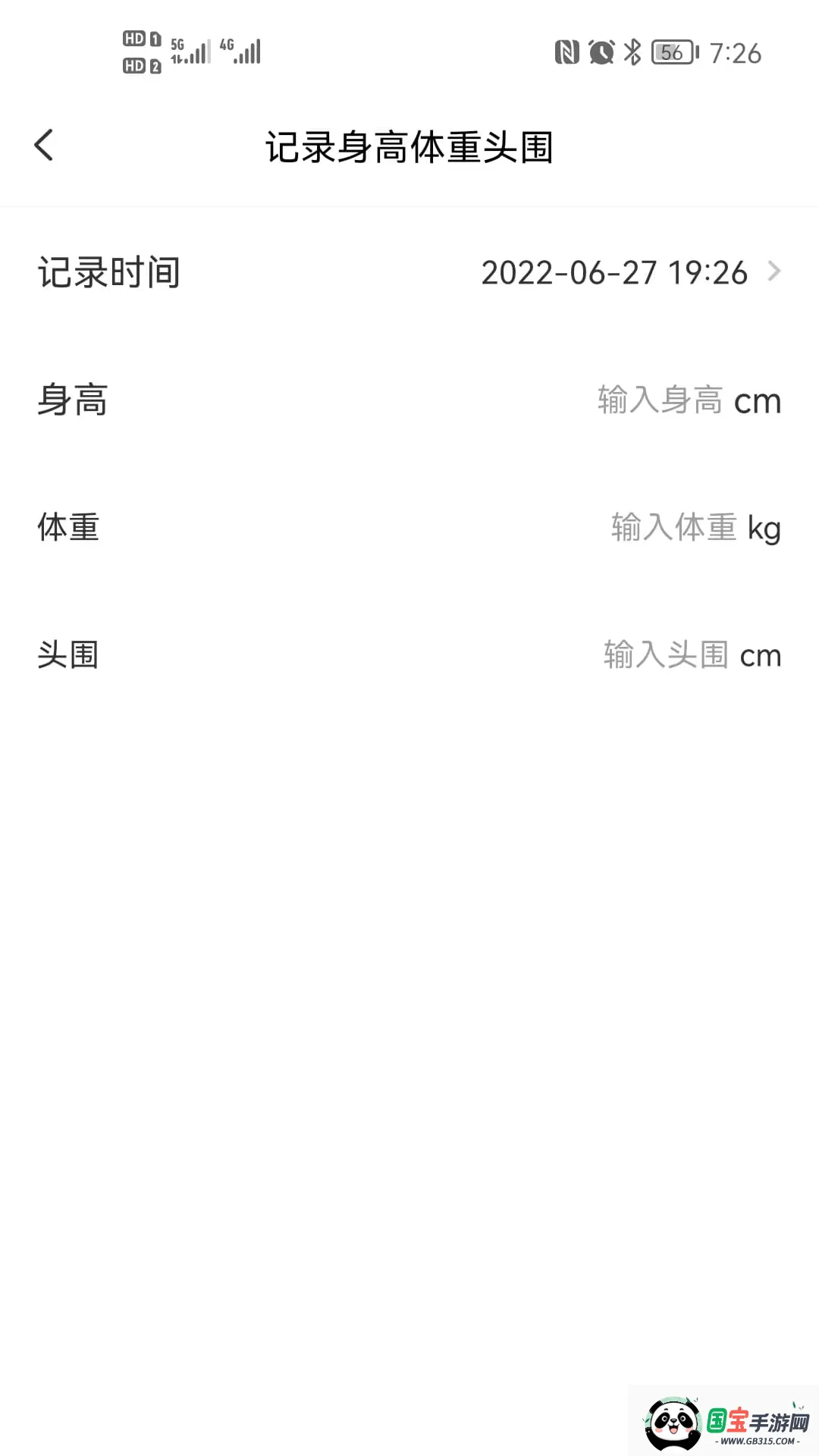The width and height of the screenshot is (819, 1456).
Task: Tap the 记录身高体重头围 title
Action: click(409, 149)
